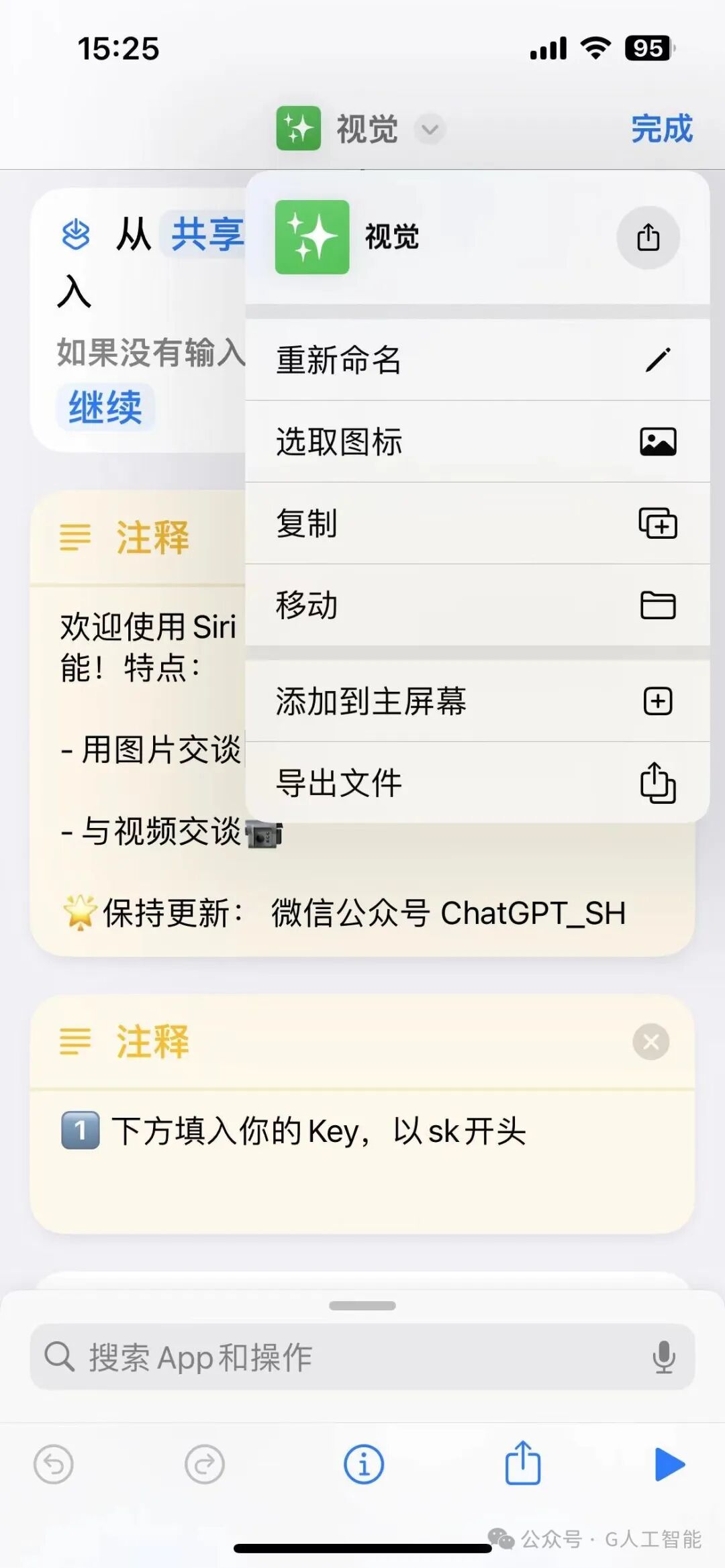Tap 完成 to finish editing
The height and width of the screenshot is (1568, 725).
point(661,128)
